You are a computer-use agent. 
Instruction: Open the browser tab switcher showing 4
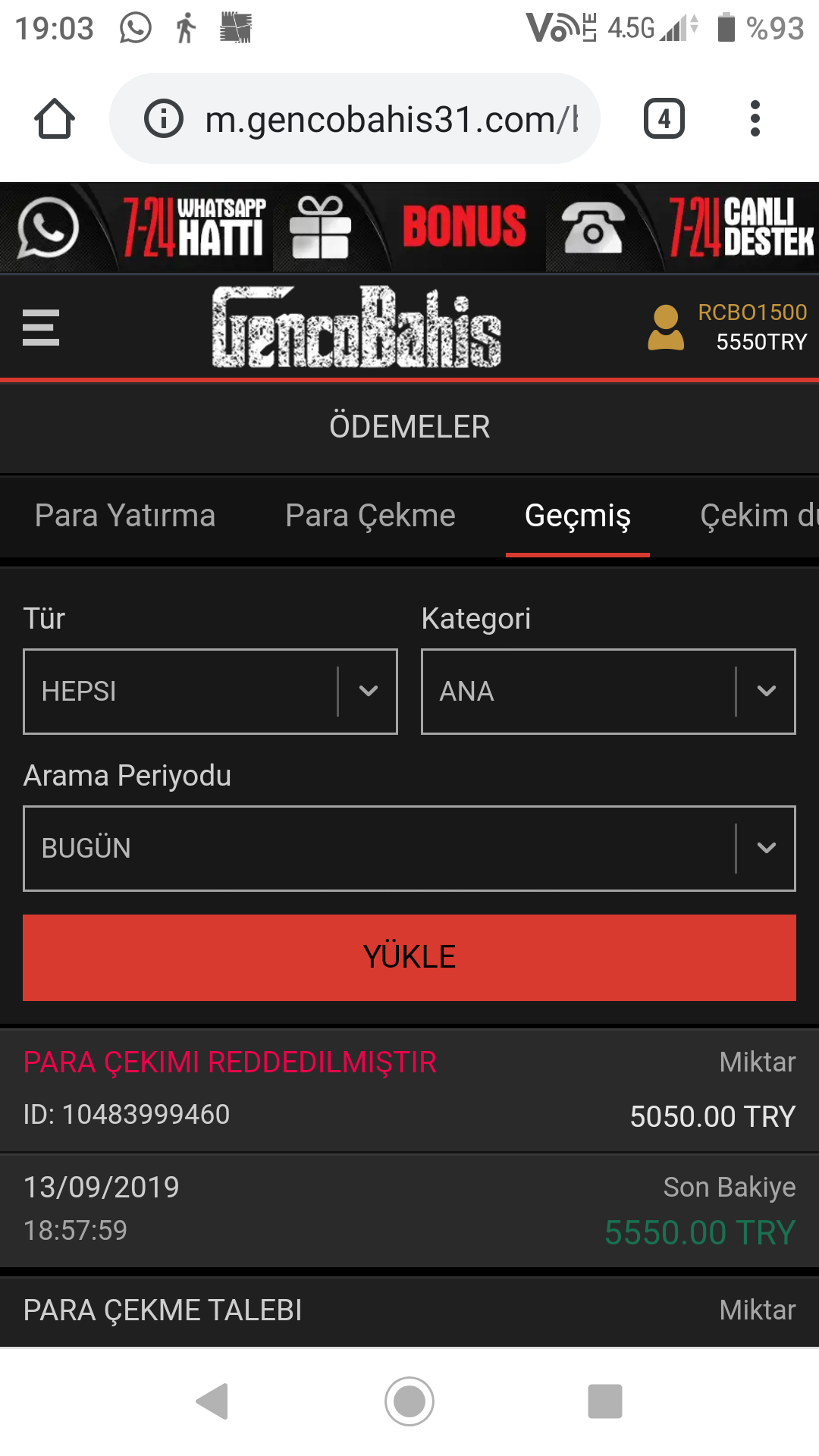[x=664, y=118]
